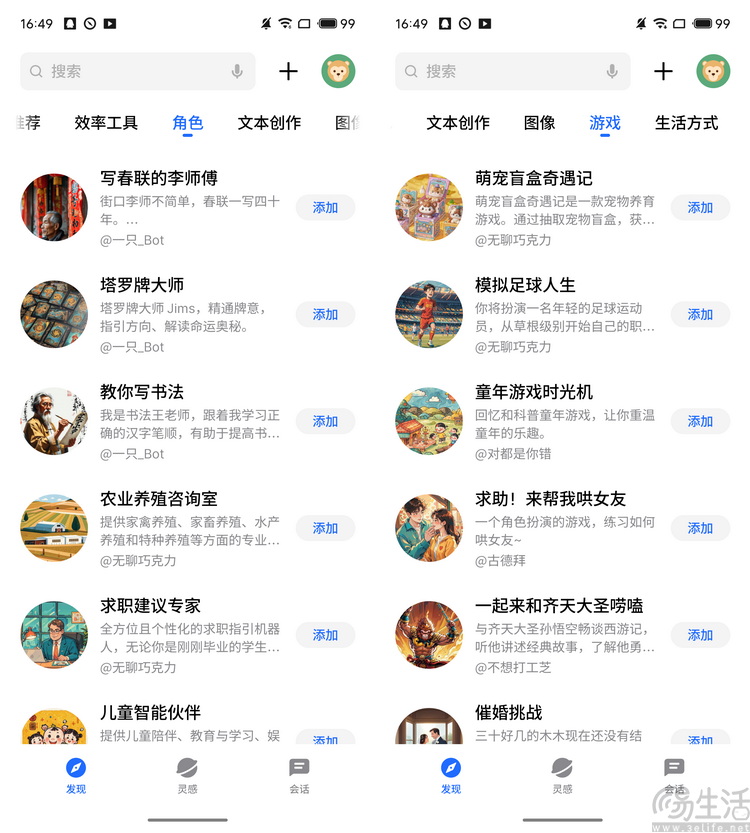This screenshot has width=750, height=833.
Task: Open the 塔罗牌大师 avatar thumbnail
Action: coord(54,314)
